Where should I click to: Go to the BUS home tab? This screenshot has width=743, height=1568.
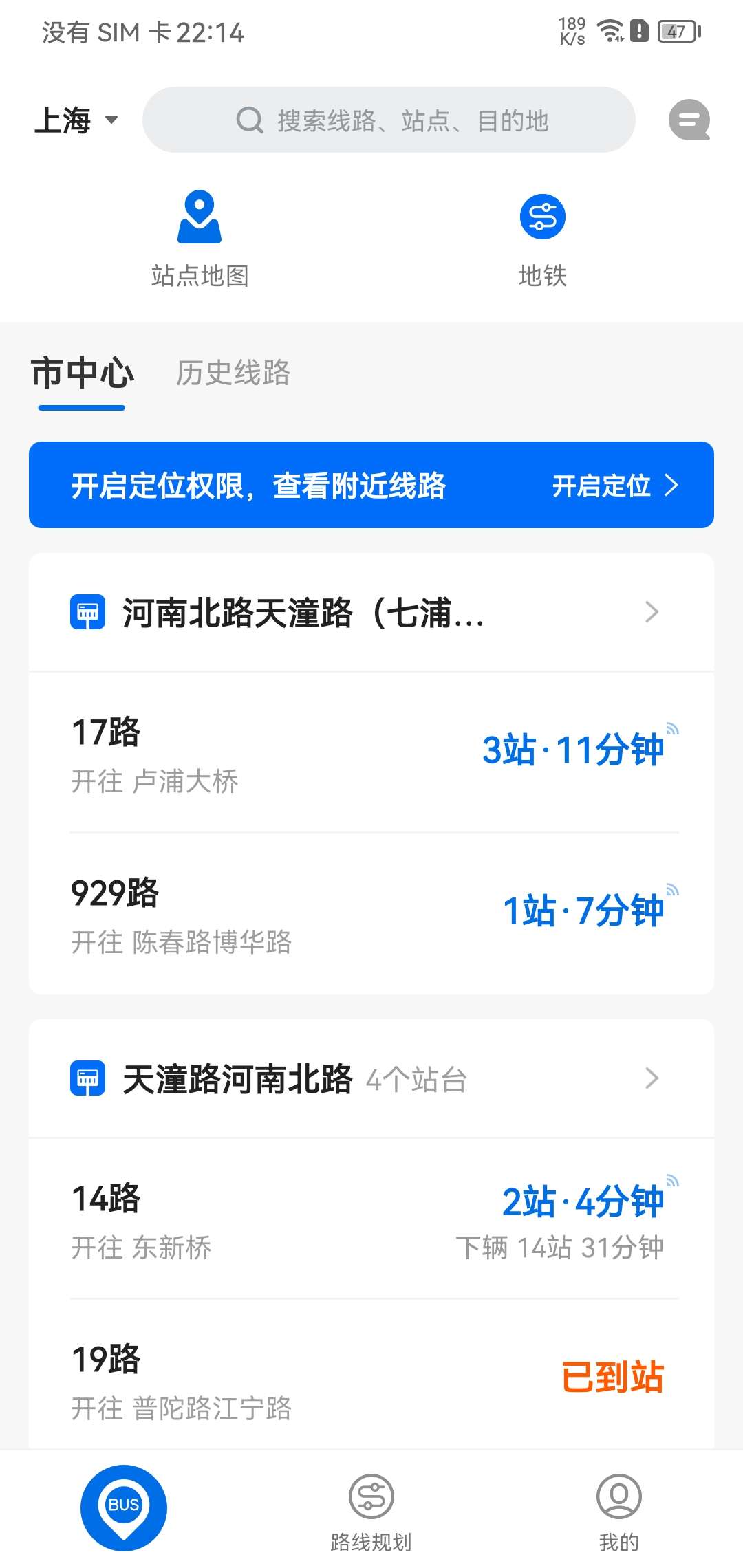click(124, 1507)
